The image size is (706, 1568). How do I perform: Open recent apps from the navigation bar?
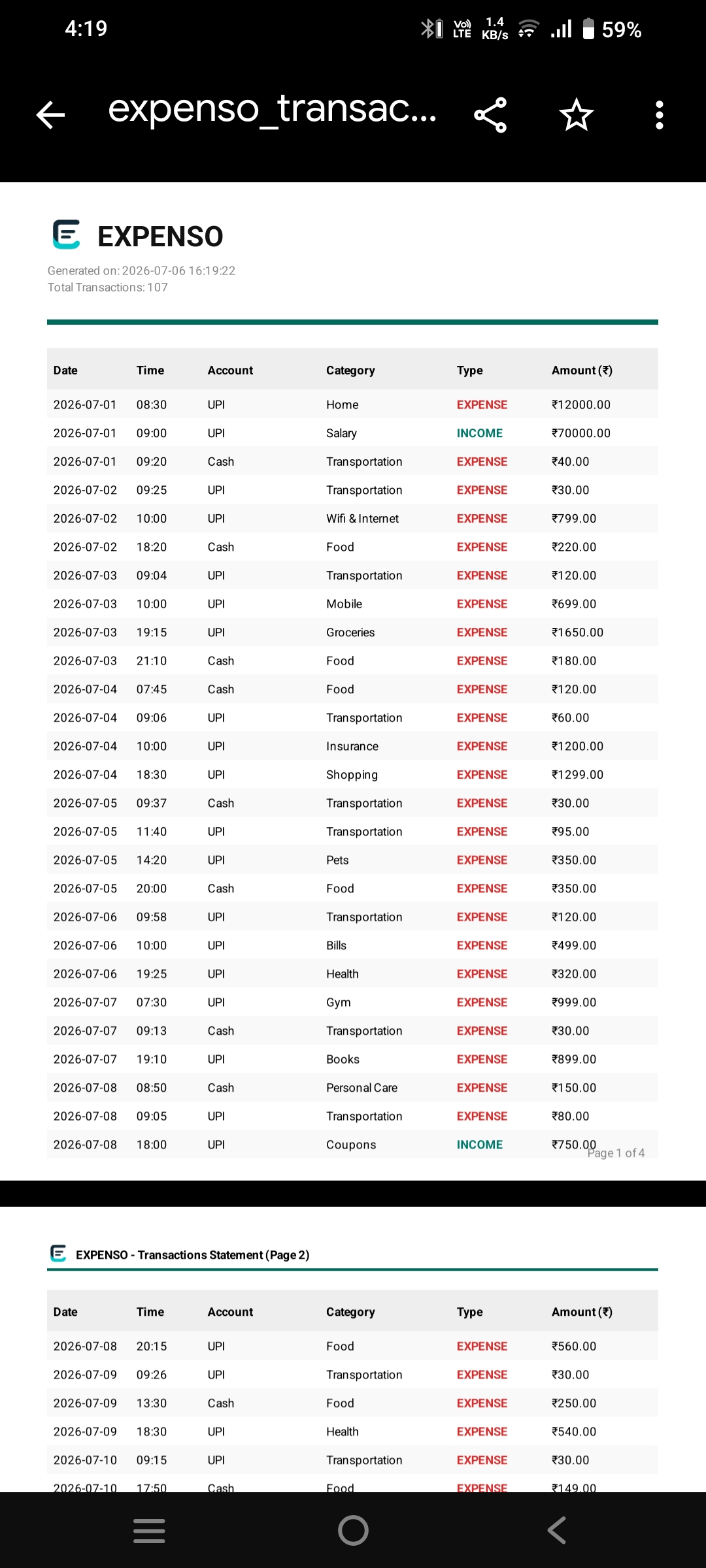point(149,1531)
